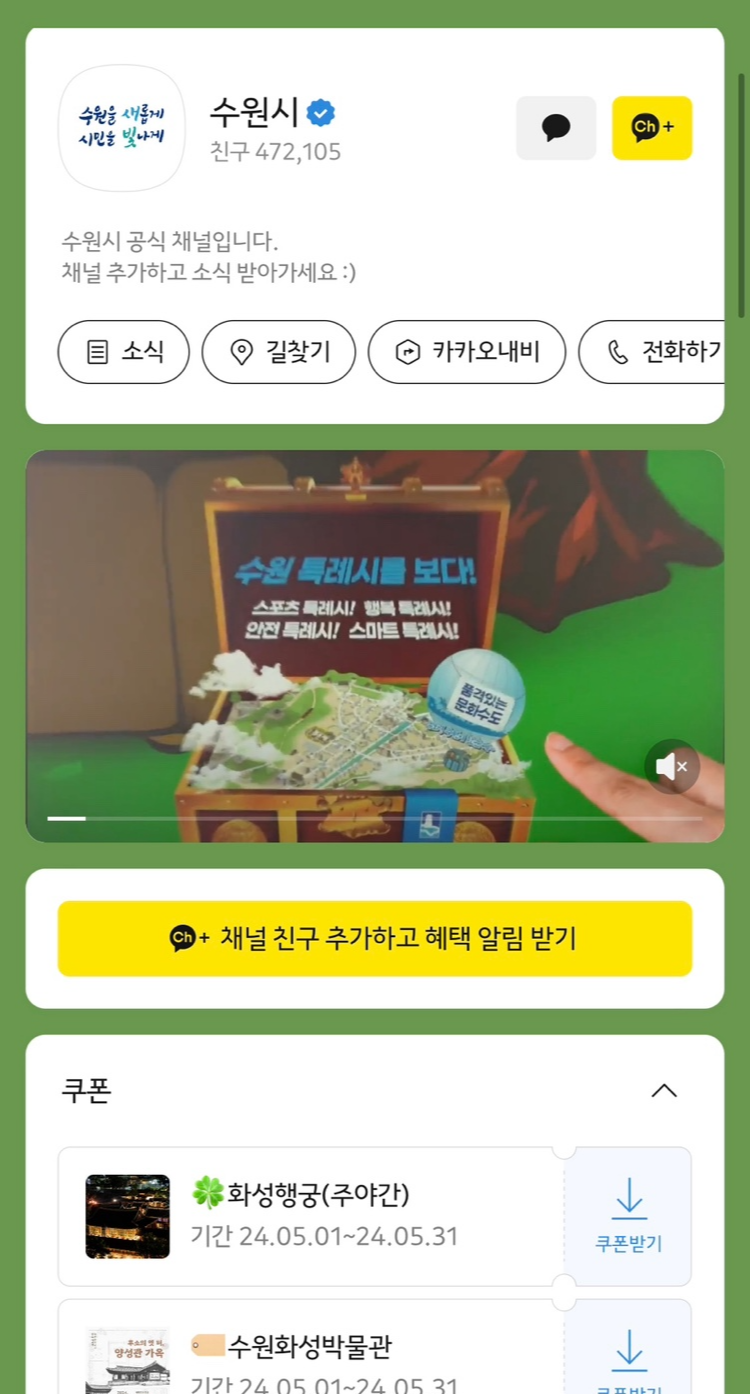The image size is (750, 1394).
Task: Tap the download icon for 화성행궁 coupon
Action: 628,1198
